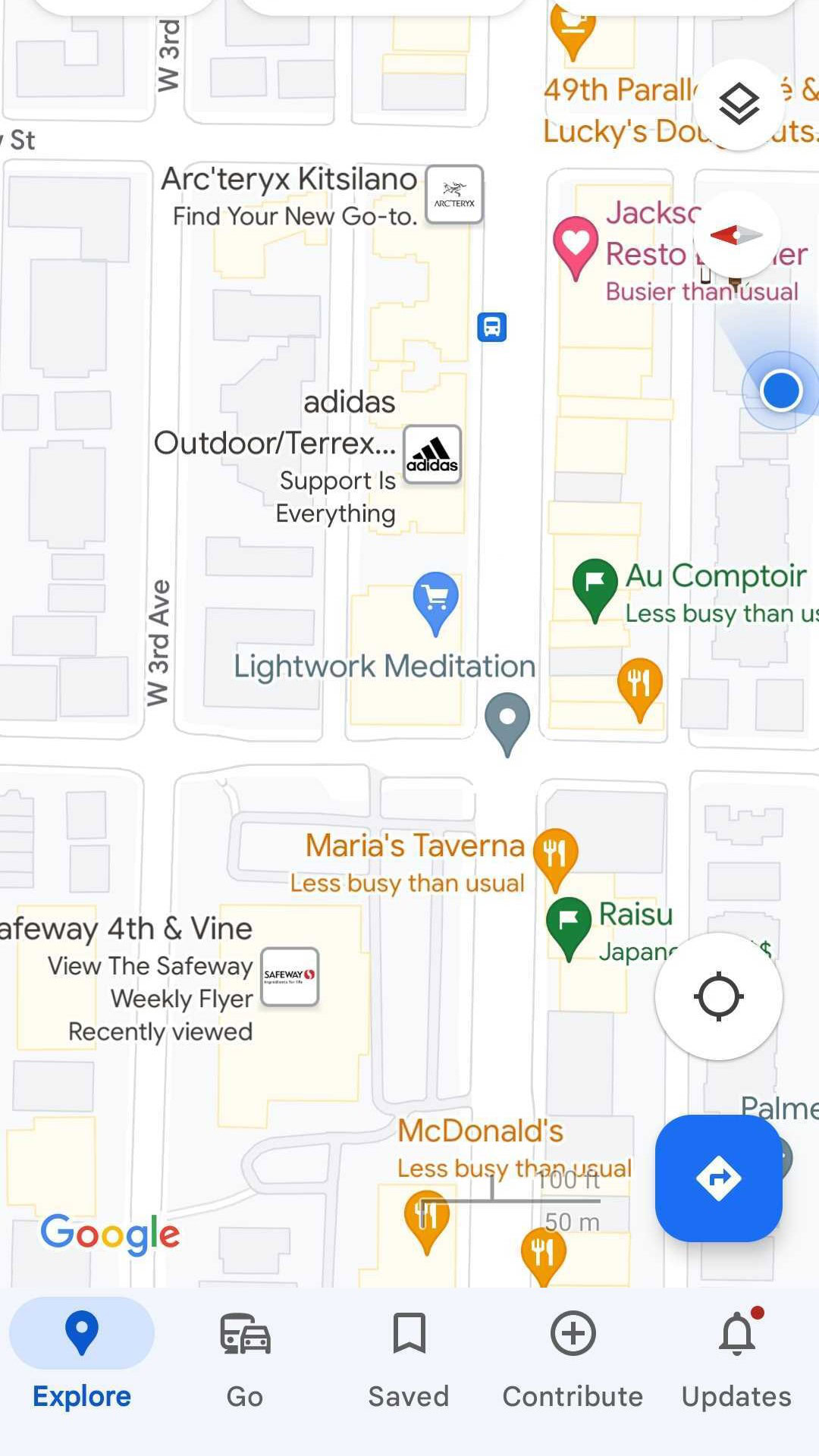
Task: Open the saved Jackson heart pin
Action: (576, 244)
